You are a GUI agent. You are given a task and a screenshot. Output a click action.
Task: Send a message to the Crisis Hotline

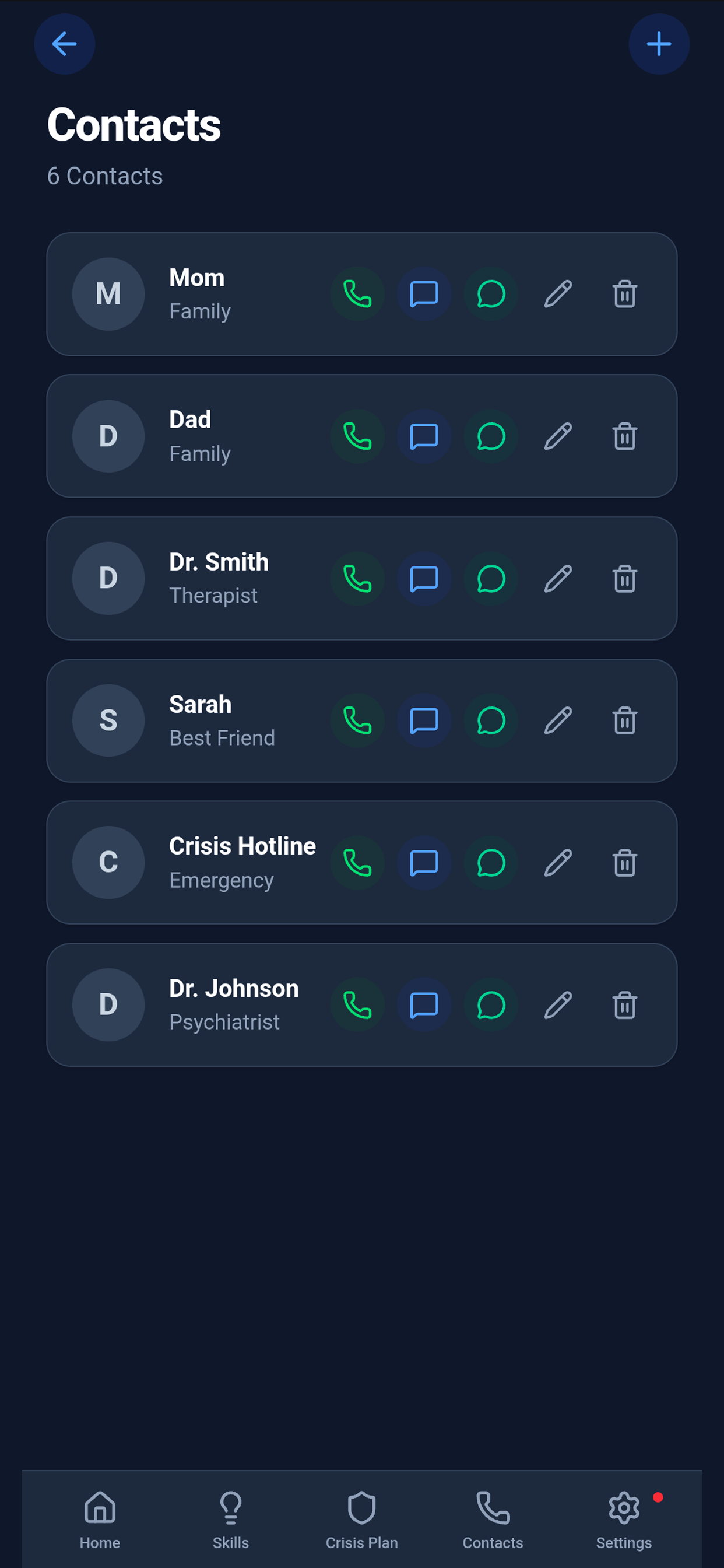click(424, 863)
